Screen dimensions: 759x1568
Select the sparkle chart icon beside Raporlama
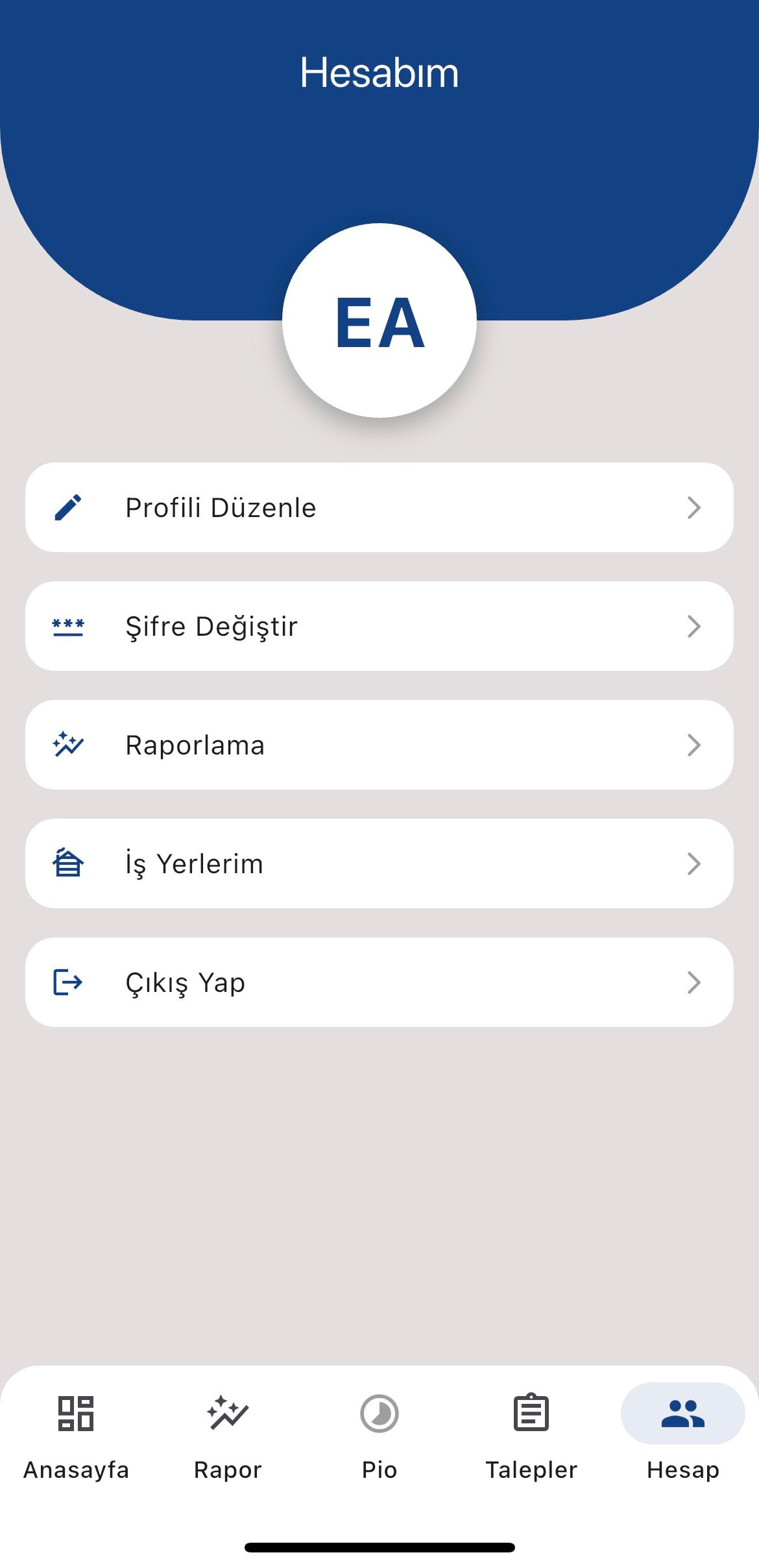coord(67,745)
